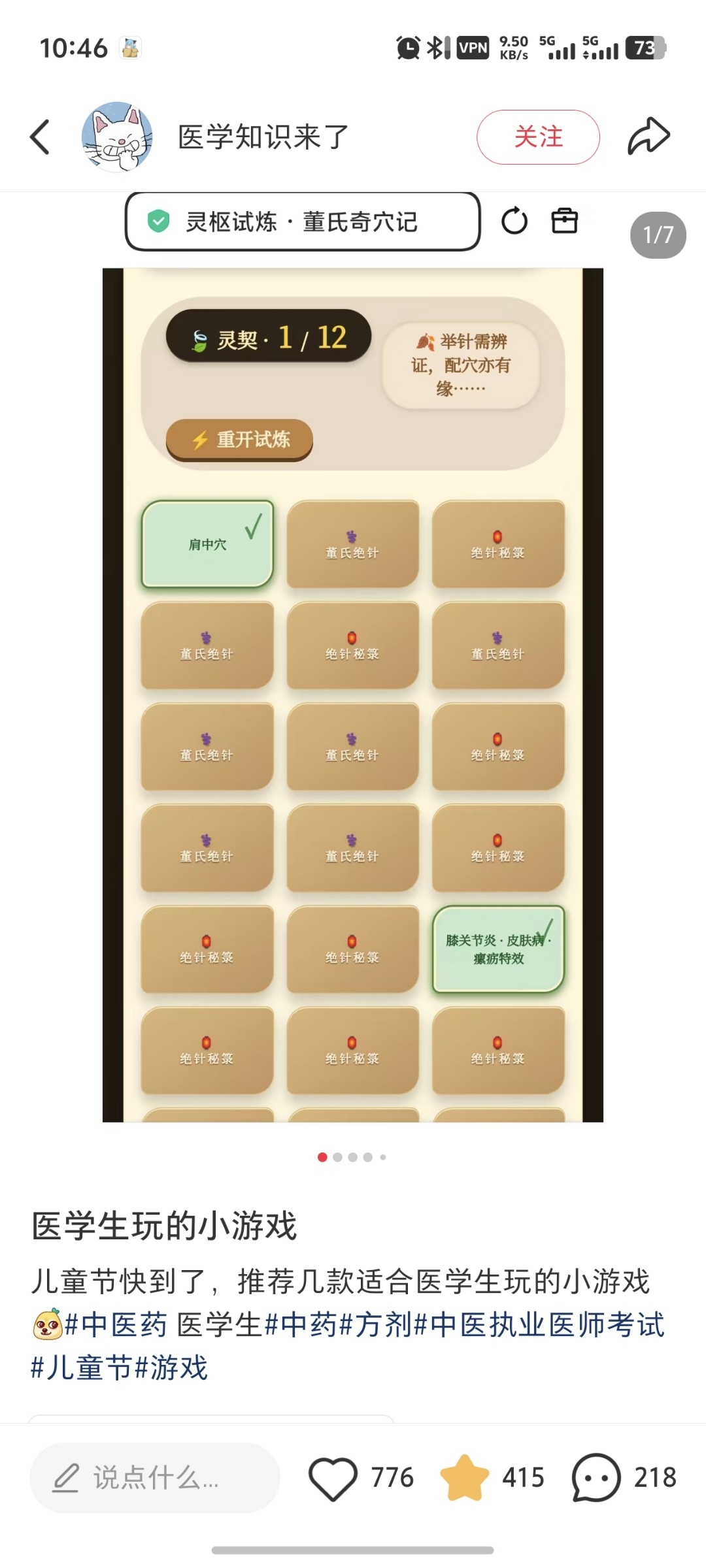Open the #中医药 hashtag
This screenshot has width=706, height=1568.
pos(116,1325)
